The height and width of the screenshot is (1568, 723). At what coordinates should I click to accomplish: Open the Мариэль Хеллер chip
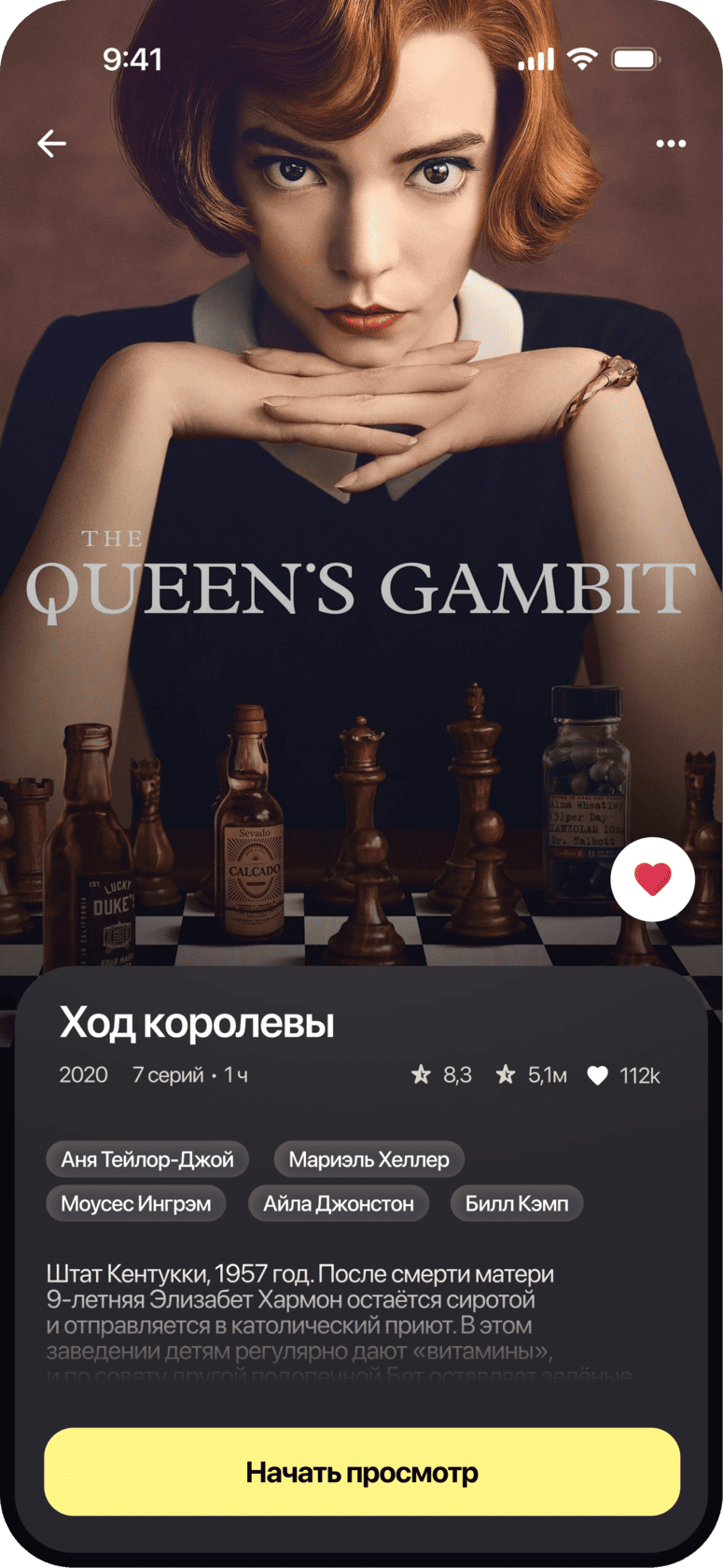(x=368, y=1159)
